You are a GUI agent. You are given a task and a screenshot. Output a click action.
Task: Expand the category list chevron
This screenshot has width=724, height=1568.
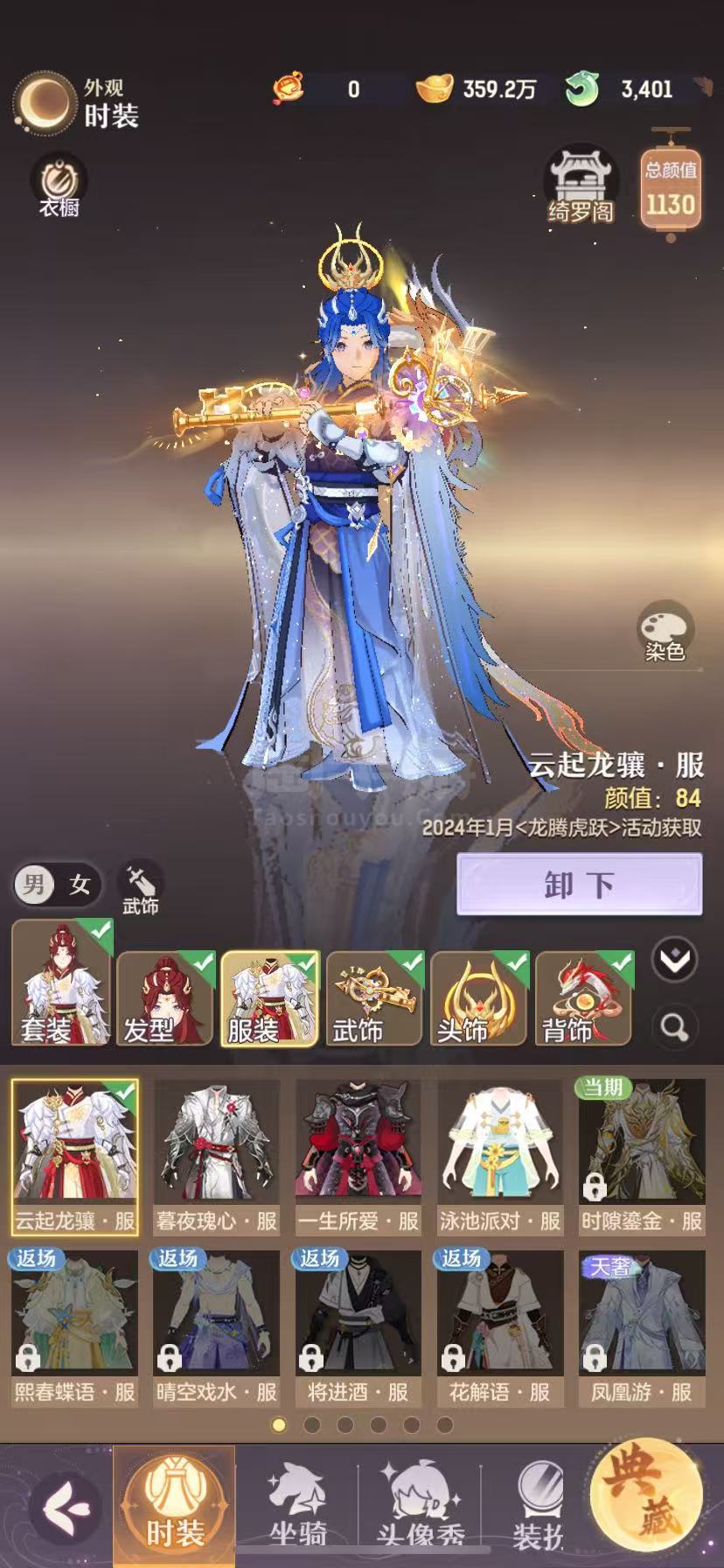pyautogui.click(x=674, y=961)
